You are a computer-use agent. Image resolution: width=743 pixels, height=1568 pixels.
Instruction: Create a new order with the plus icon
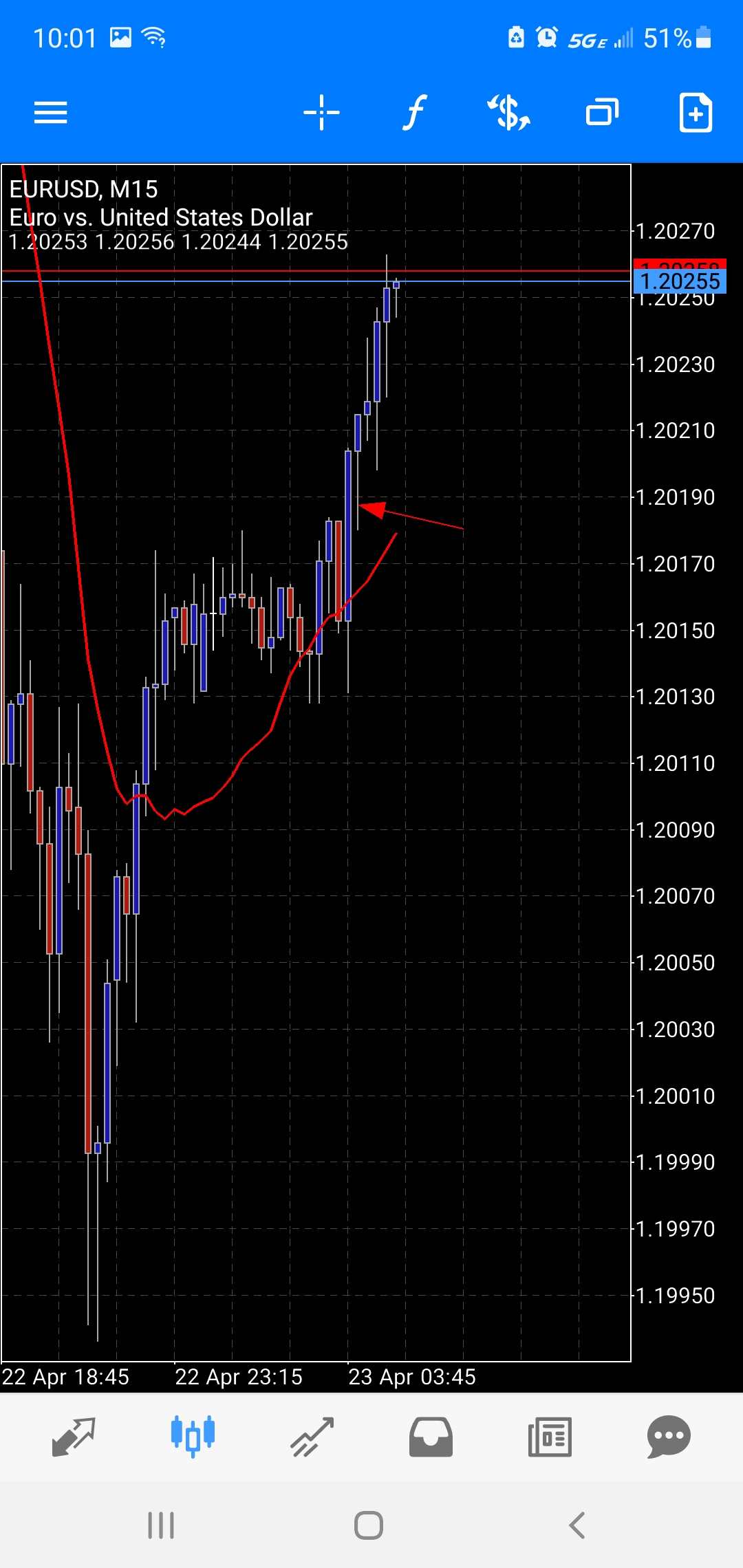(x=696, y=112)
